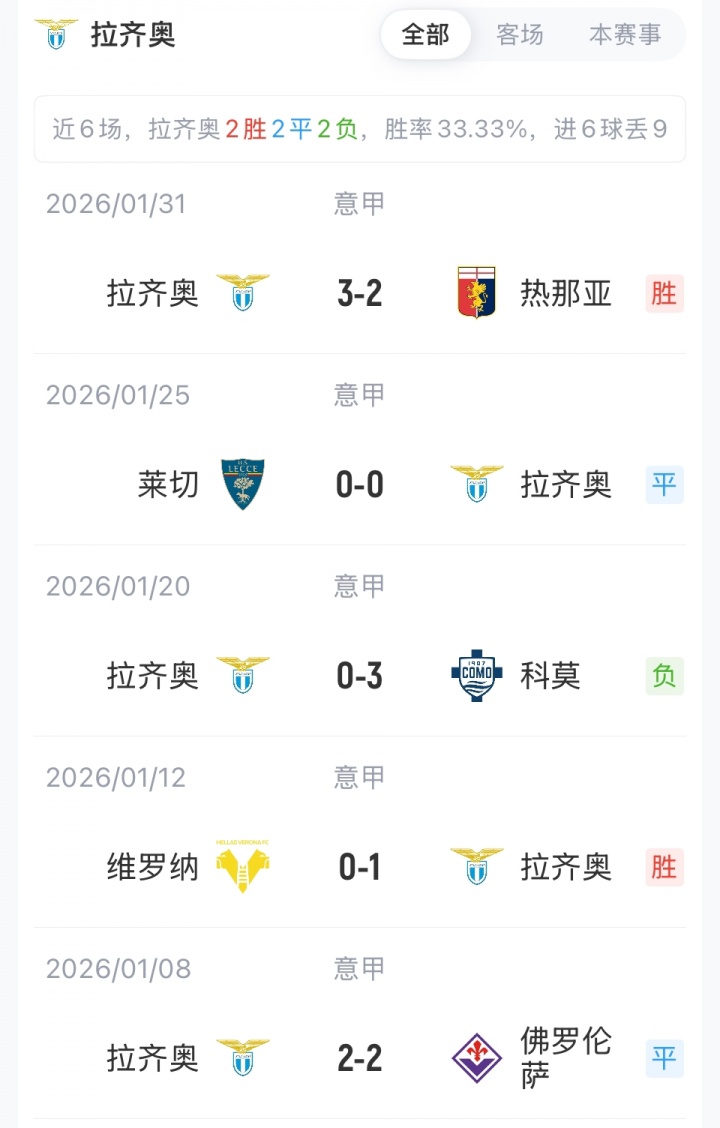Open the 莱切 vs 拉齐奥 match
720x1128 pixels.
click(360, 485)
